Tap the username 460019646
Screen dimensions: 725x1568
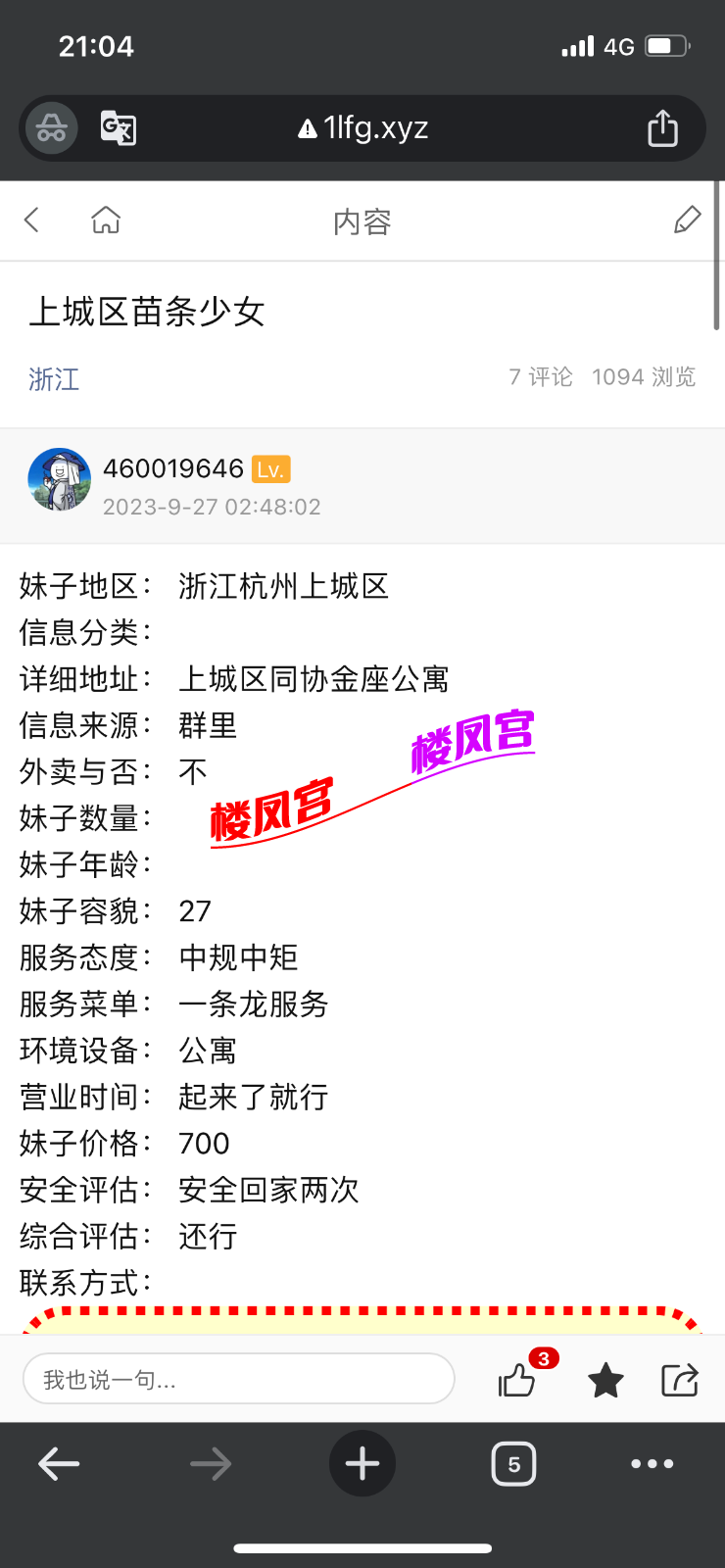pos(173,468)
